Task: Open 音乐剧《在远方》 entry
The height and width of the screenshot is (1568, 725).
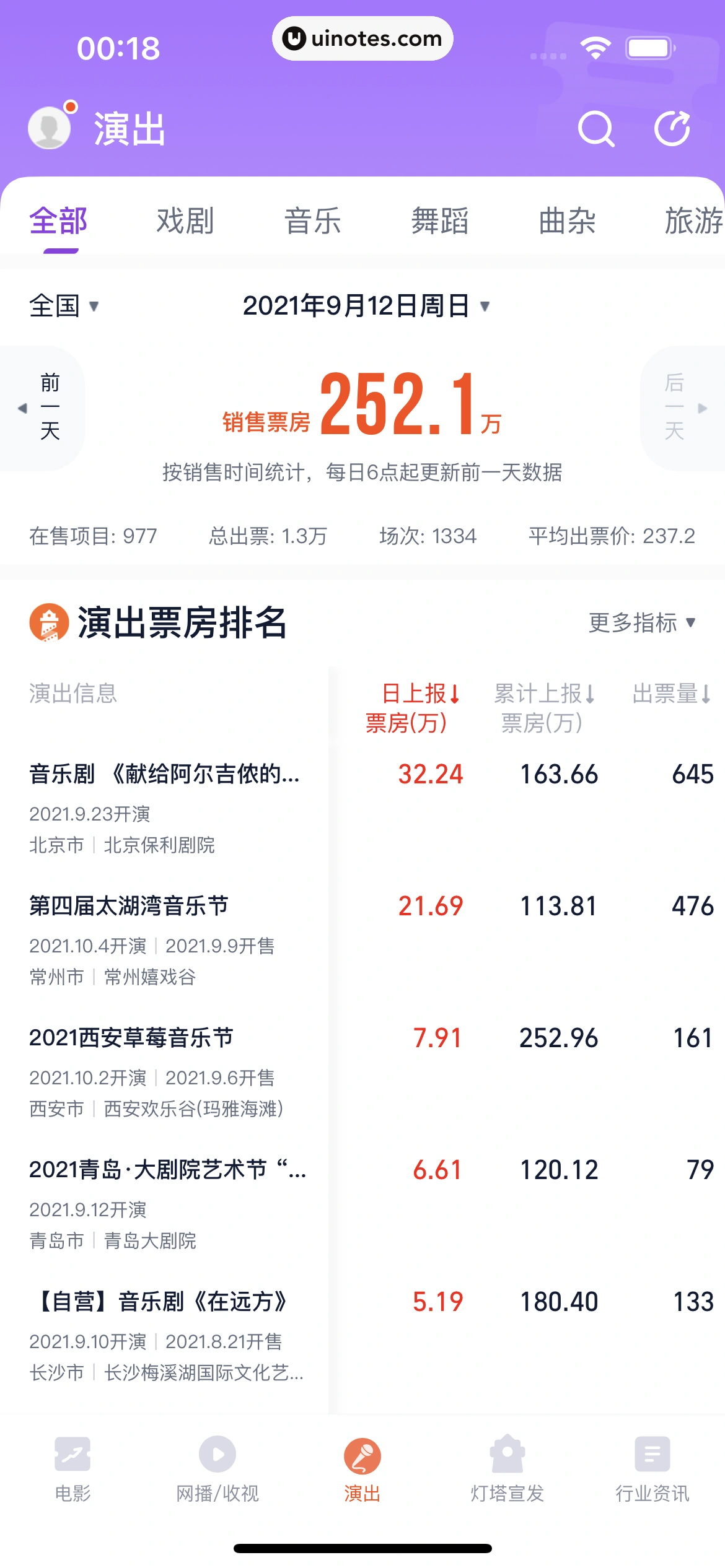Action: 162,1302
